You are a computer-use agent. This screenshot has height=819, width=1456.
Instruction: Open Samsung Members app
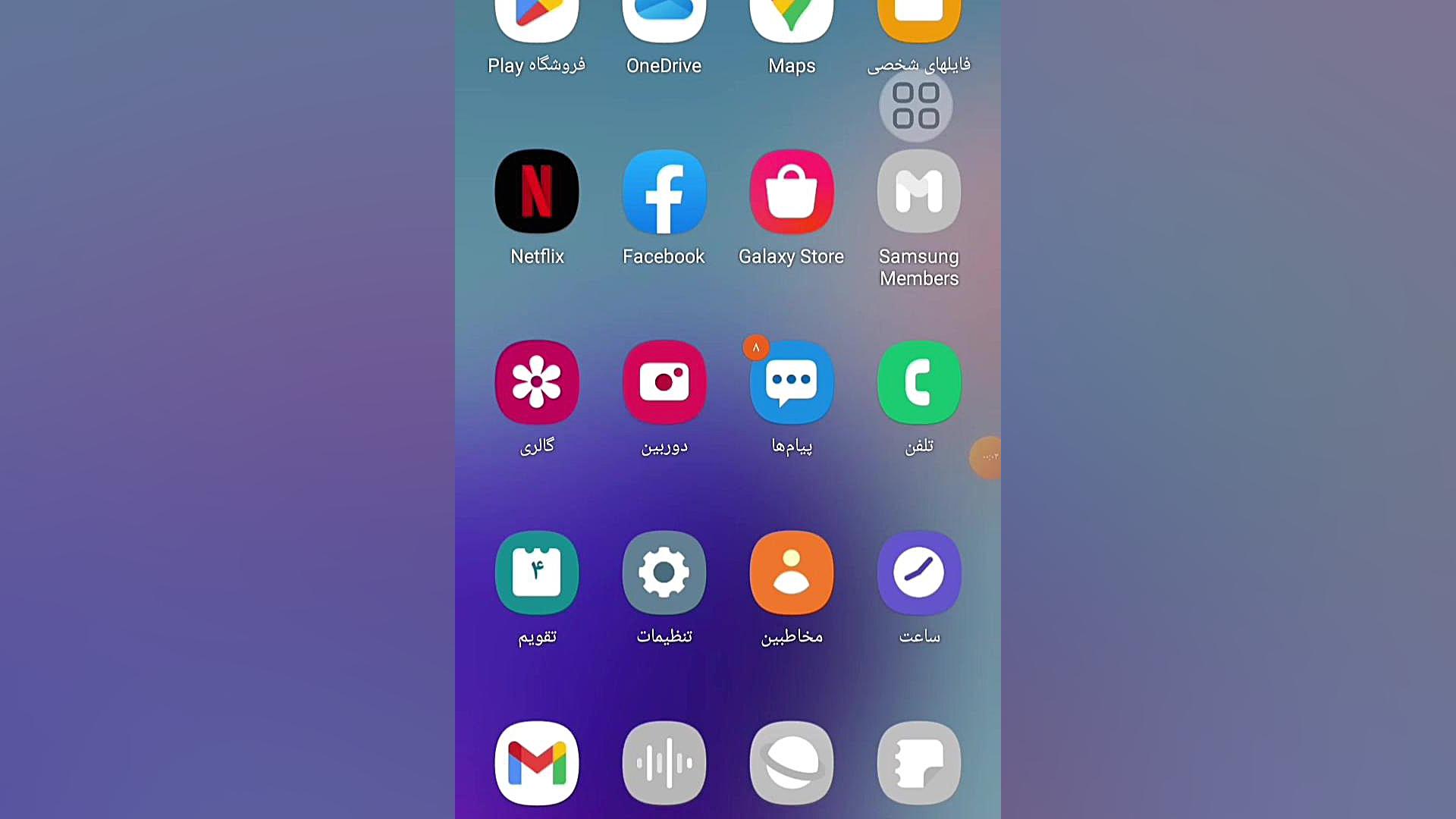click(919, 192)
